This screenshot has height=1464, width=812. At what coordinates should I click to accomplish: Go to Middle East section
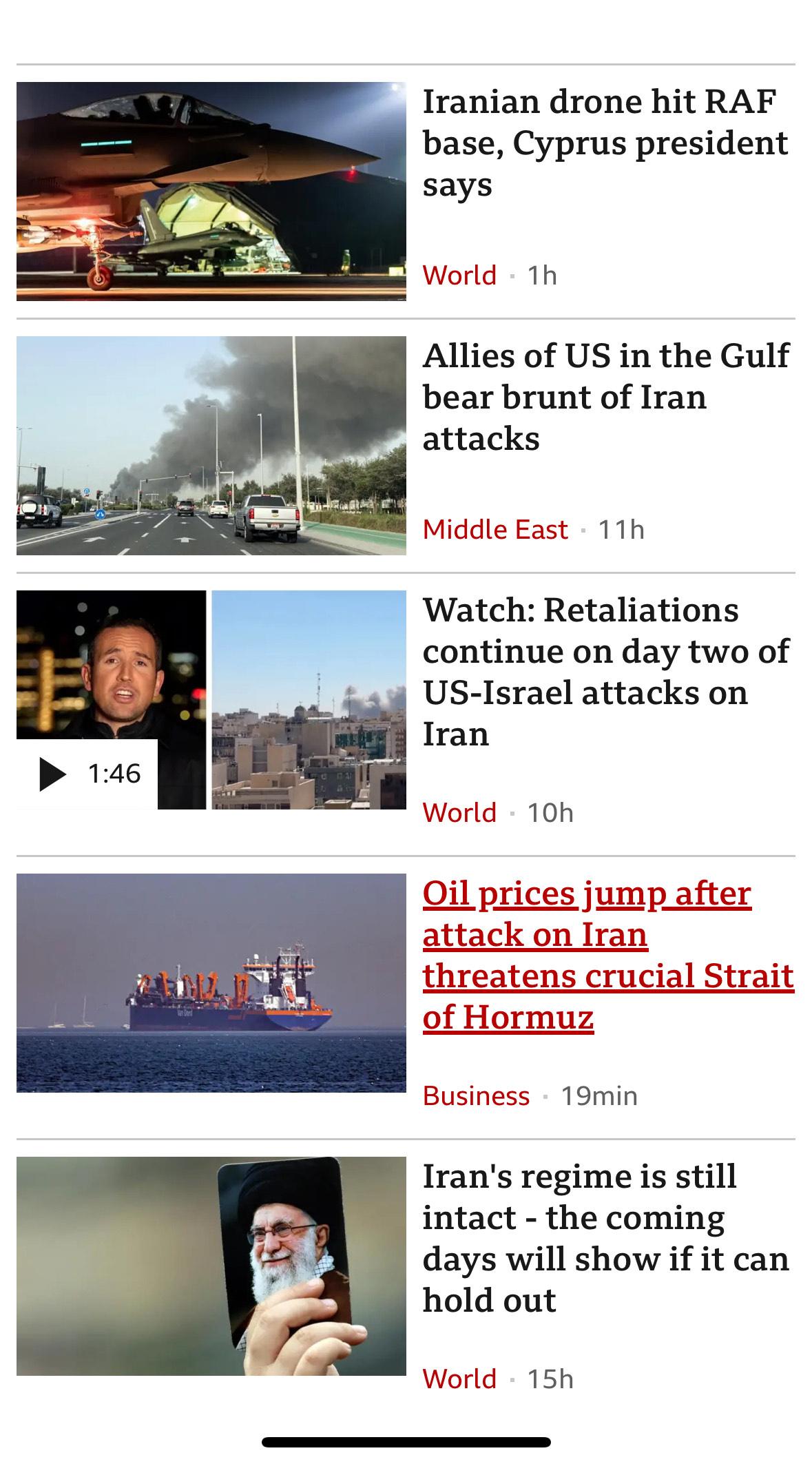pyautogui.click(x=495, y=530)
